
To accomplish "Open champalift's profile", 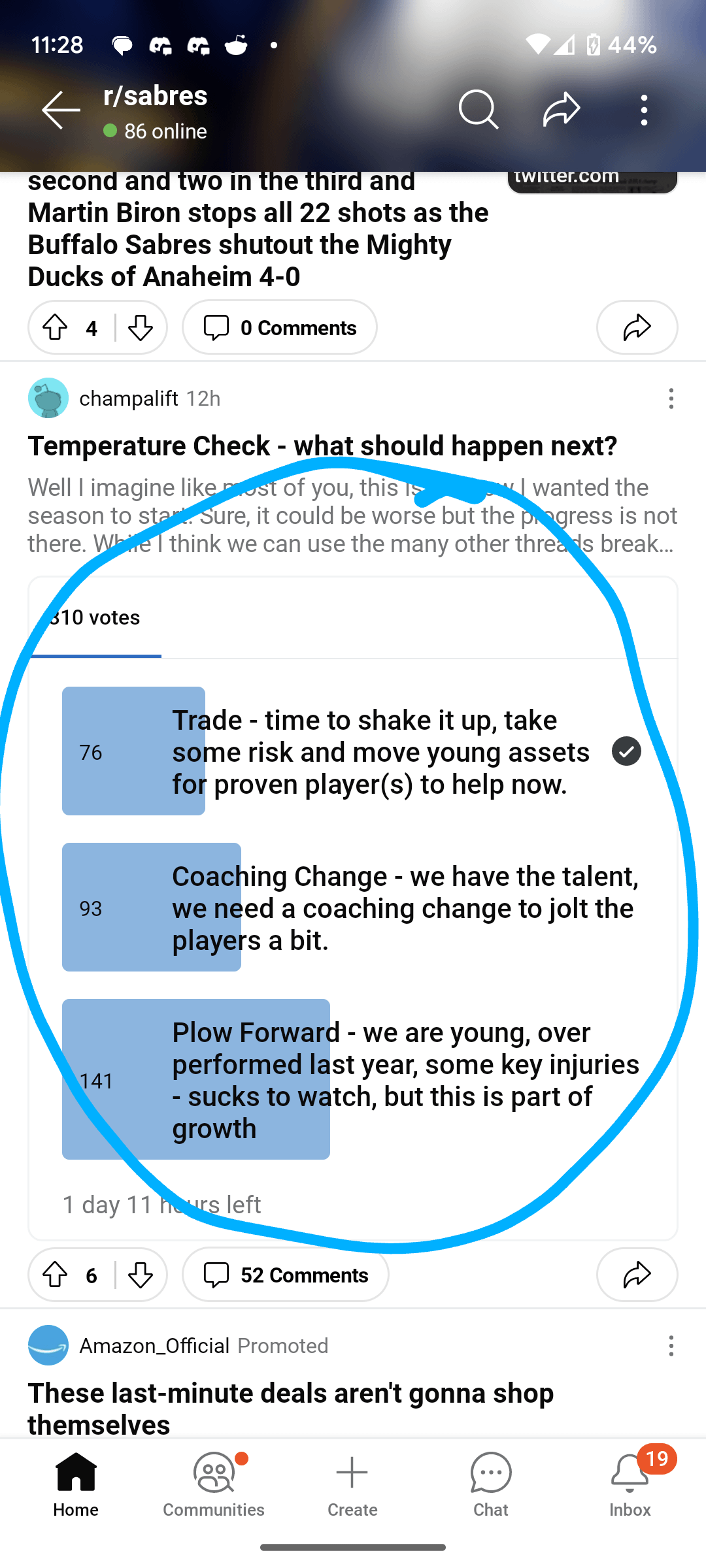I will tap(128, 398).
